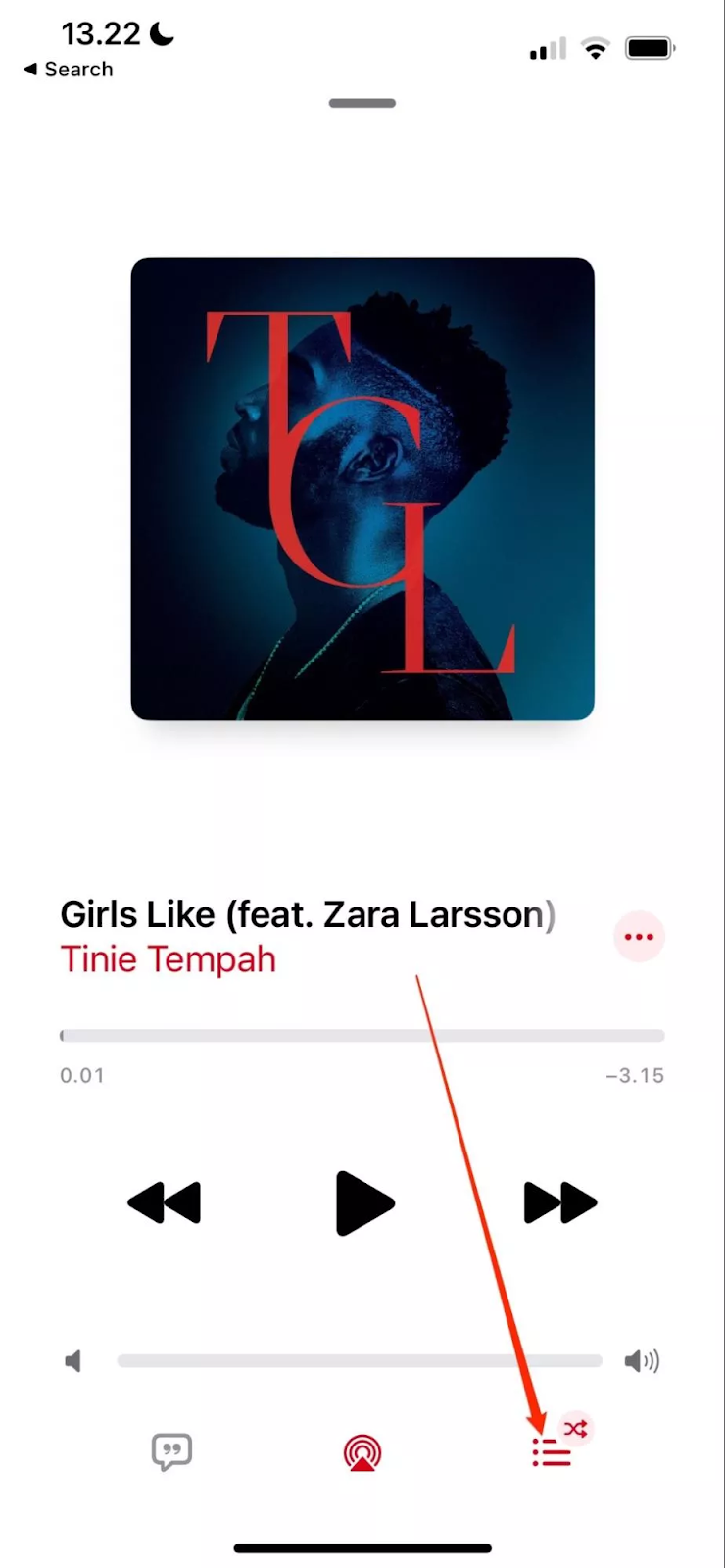Open the Up Next queue list
The image size is (725, 1568).
click(552, 1452)
